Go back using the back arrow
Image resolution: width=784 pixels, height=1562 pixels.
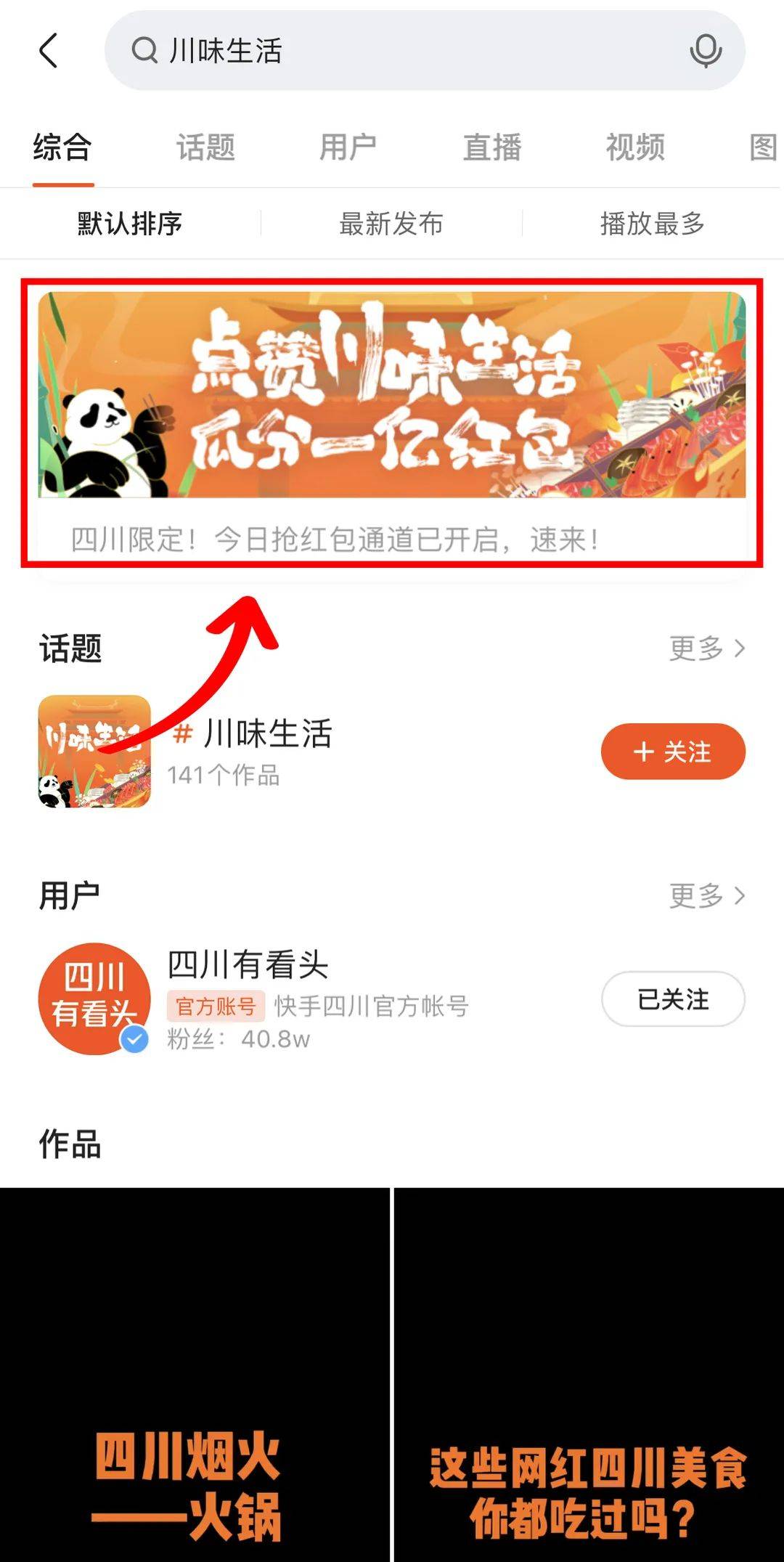(x=49, y=51)
